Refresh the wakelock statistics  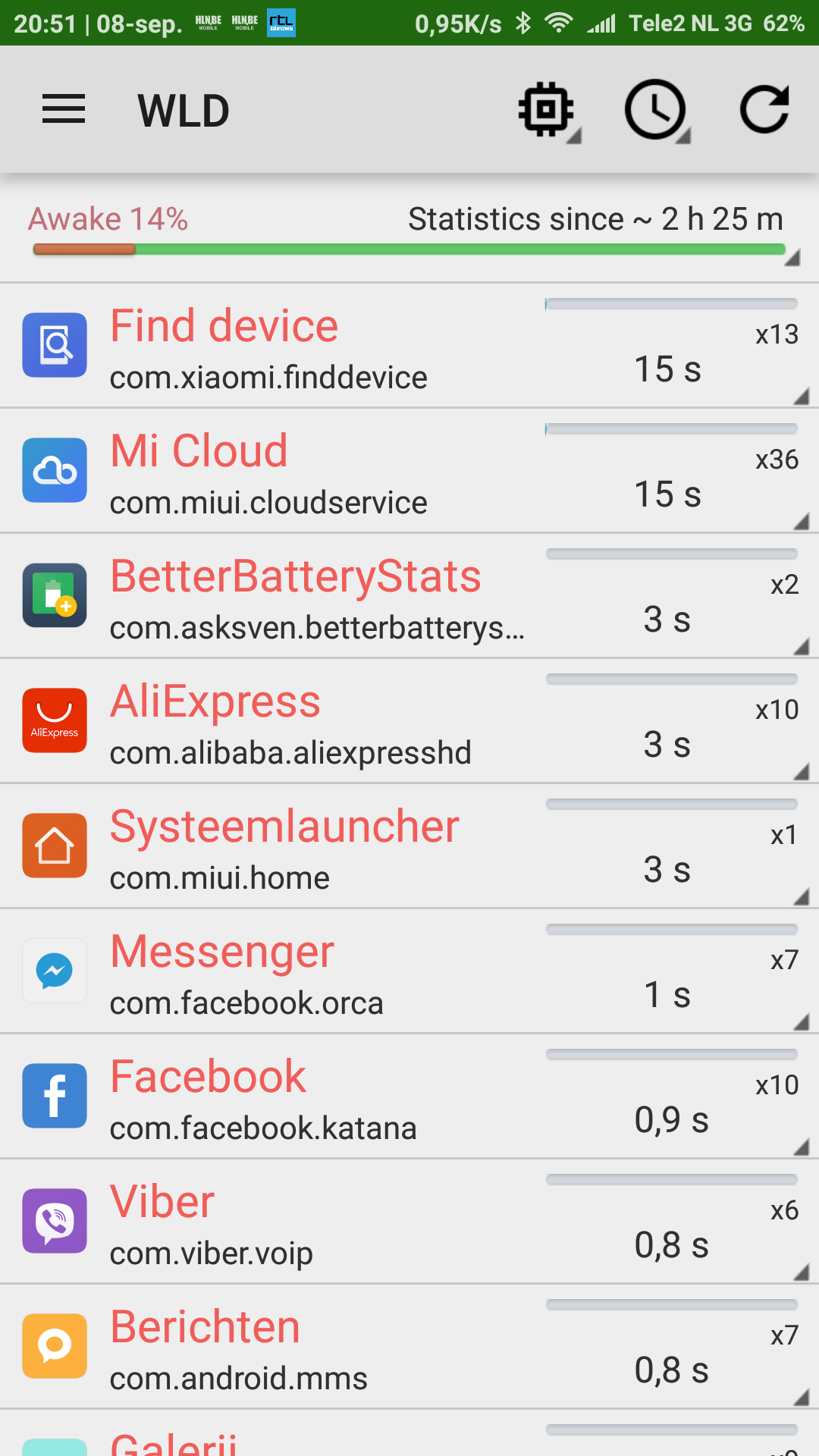[764, 110]
